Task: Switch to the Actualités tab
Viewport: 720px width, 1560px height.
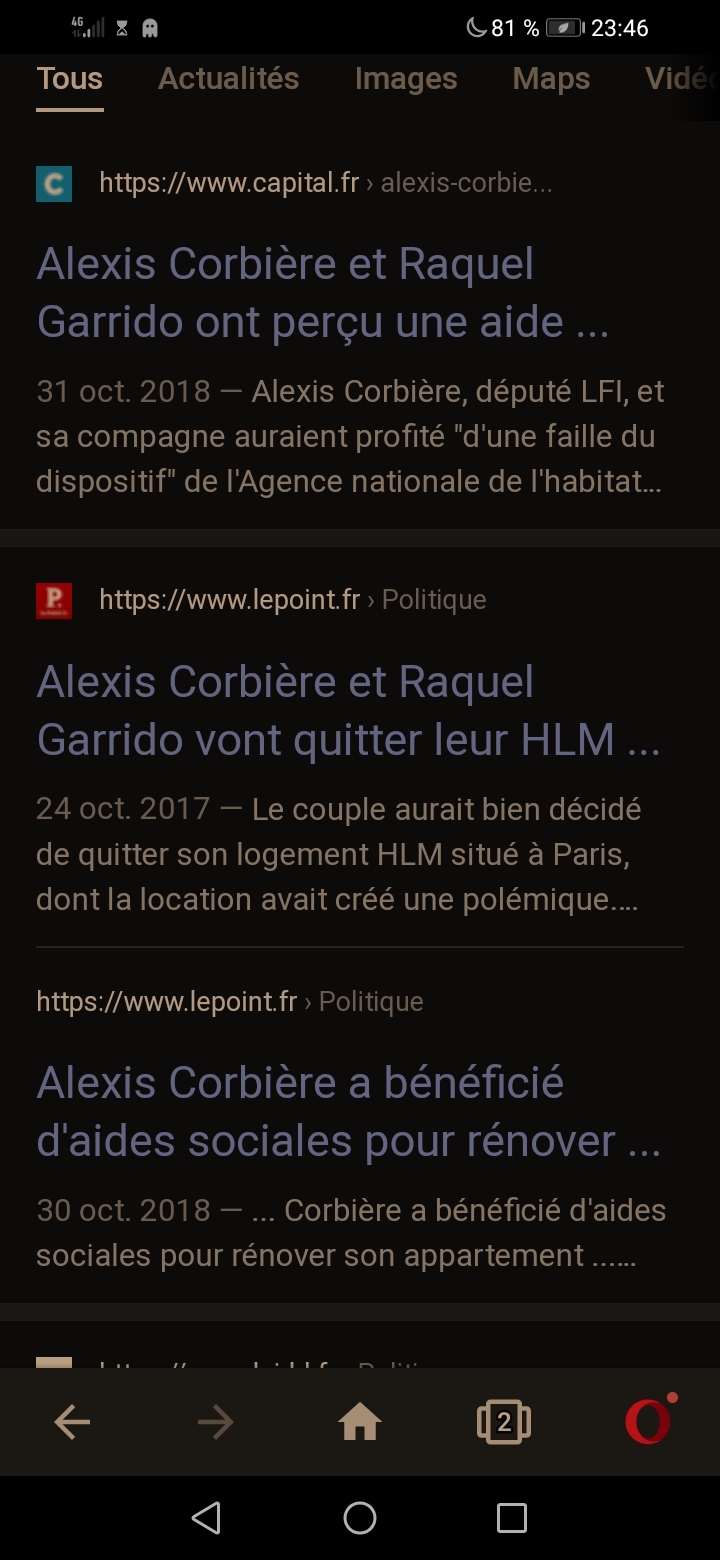Action: coord(228,79)
